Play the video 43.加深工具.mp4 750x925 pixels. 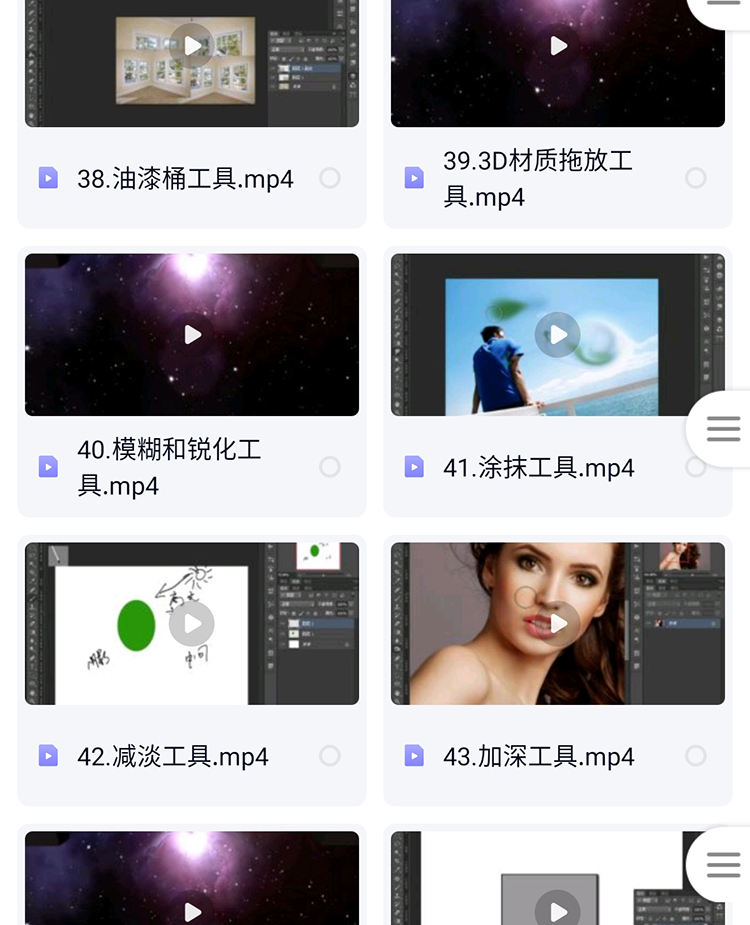pyautogui.click(x=558, y=624)
